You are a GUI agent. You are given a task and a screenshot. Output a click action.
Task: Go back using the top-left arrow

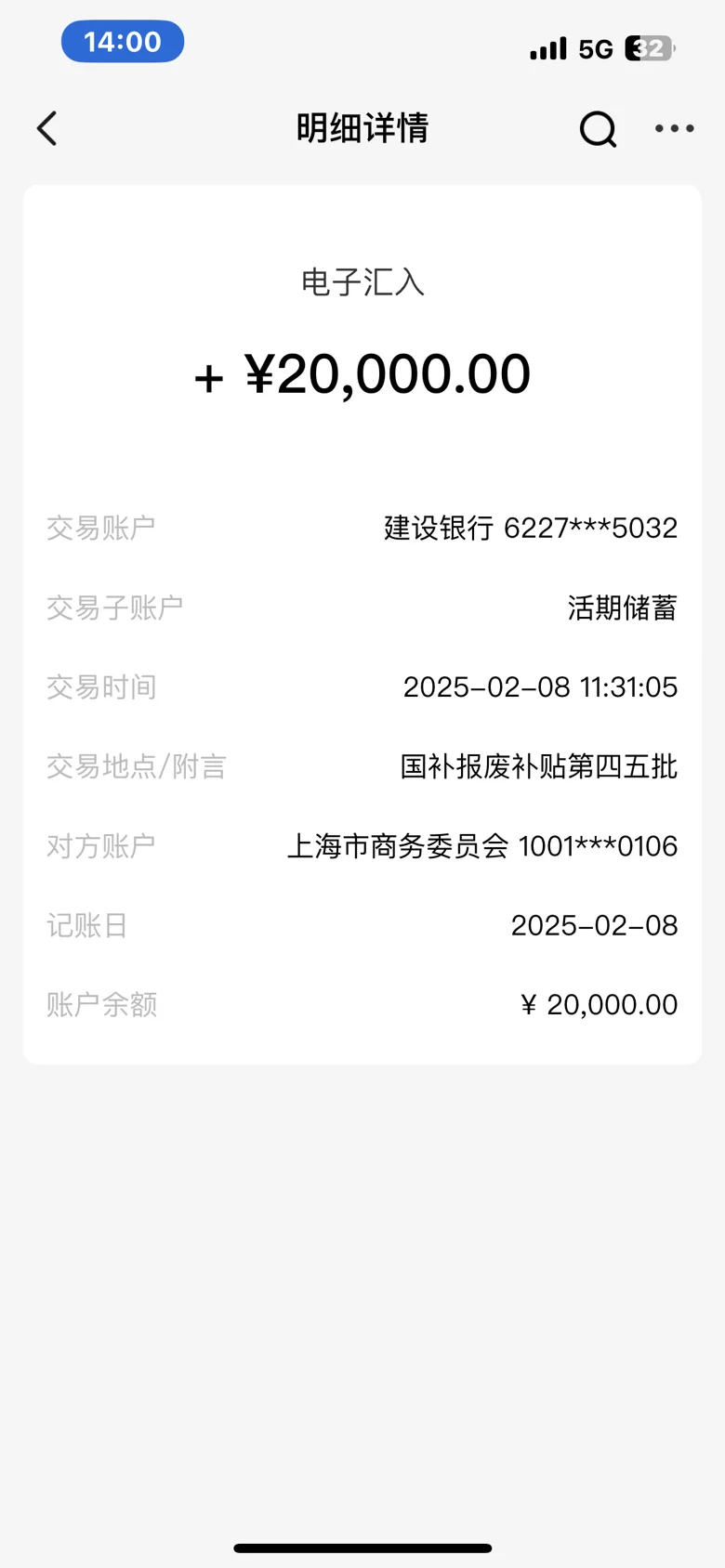click(47, 128)
